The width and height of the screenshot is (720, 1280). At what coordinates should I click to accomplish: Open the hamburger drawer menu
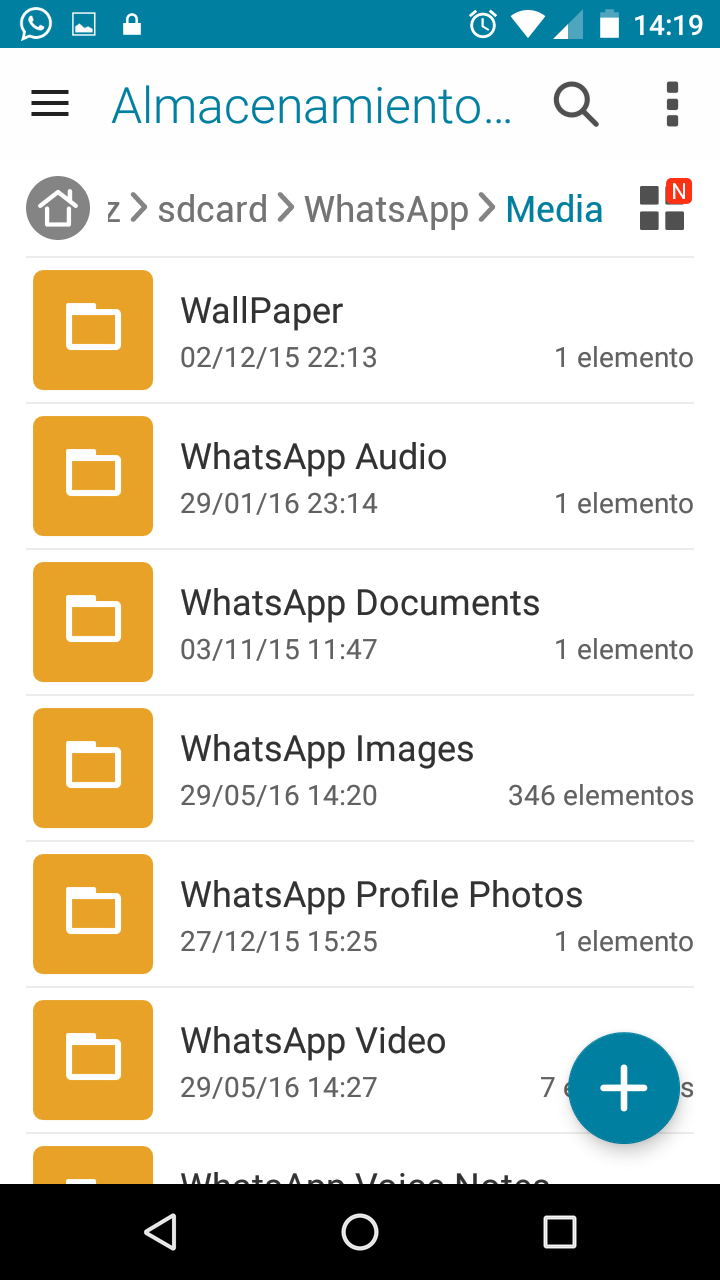click(50, 104)
